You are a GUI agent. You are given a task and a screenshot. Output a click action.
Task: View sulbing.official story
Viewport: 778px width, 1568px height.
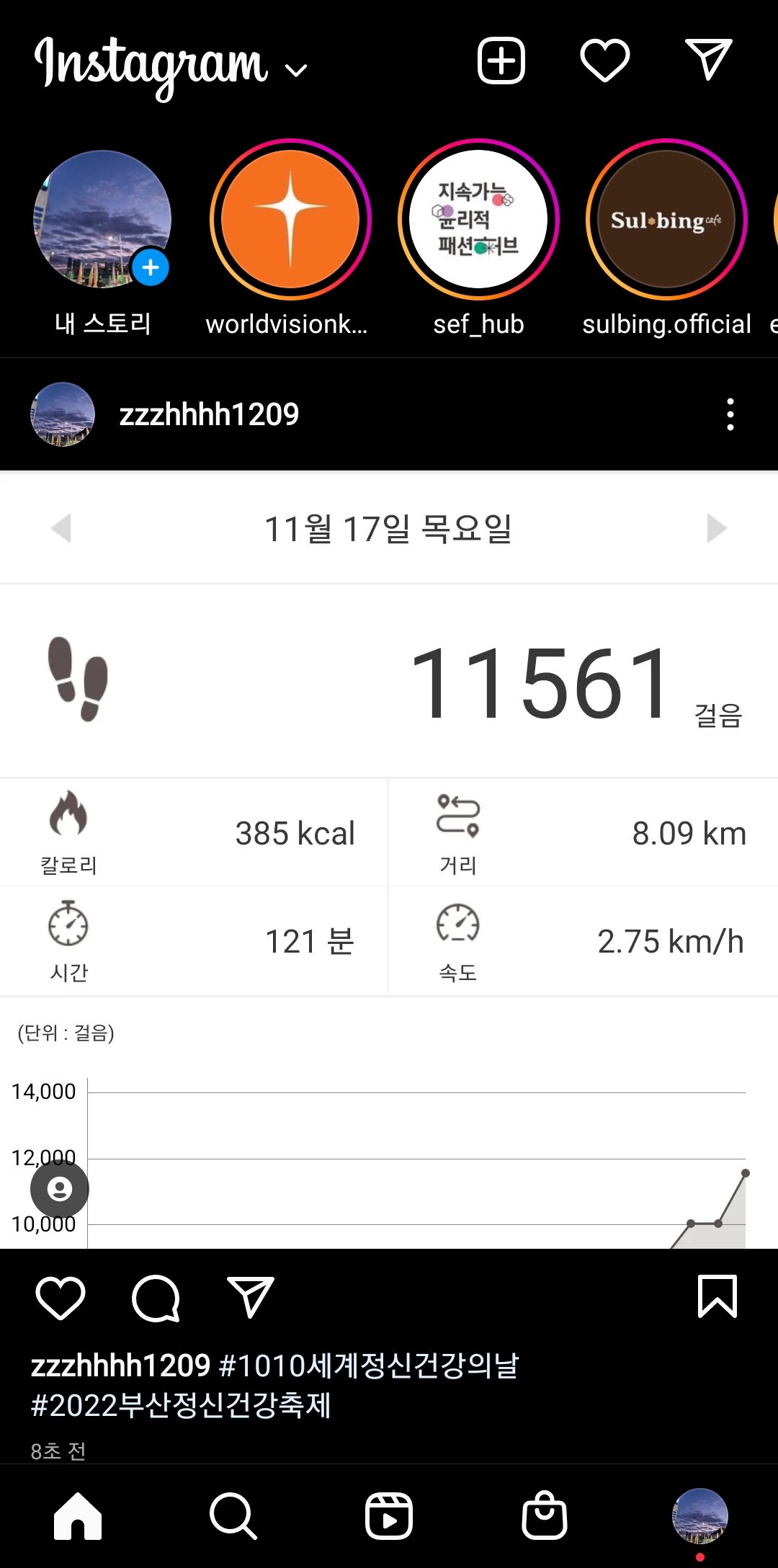pos(666,220)
